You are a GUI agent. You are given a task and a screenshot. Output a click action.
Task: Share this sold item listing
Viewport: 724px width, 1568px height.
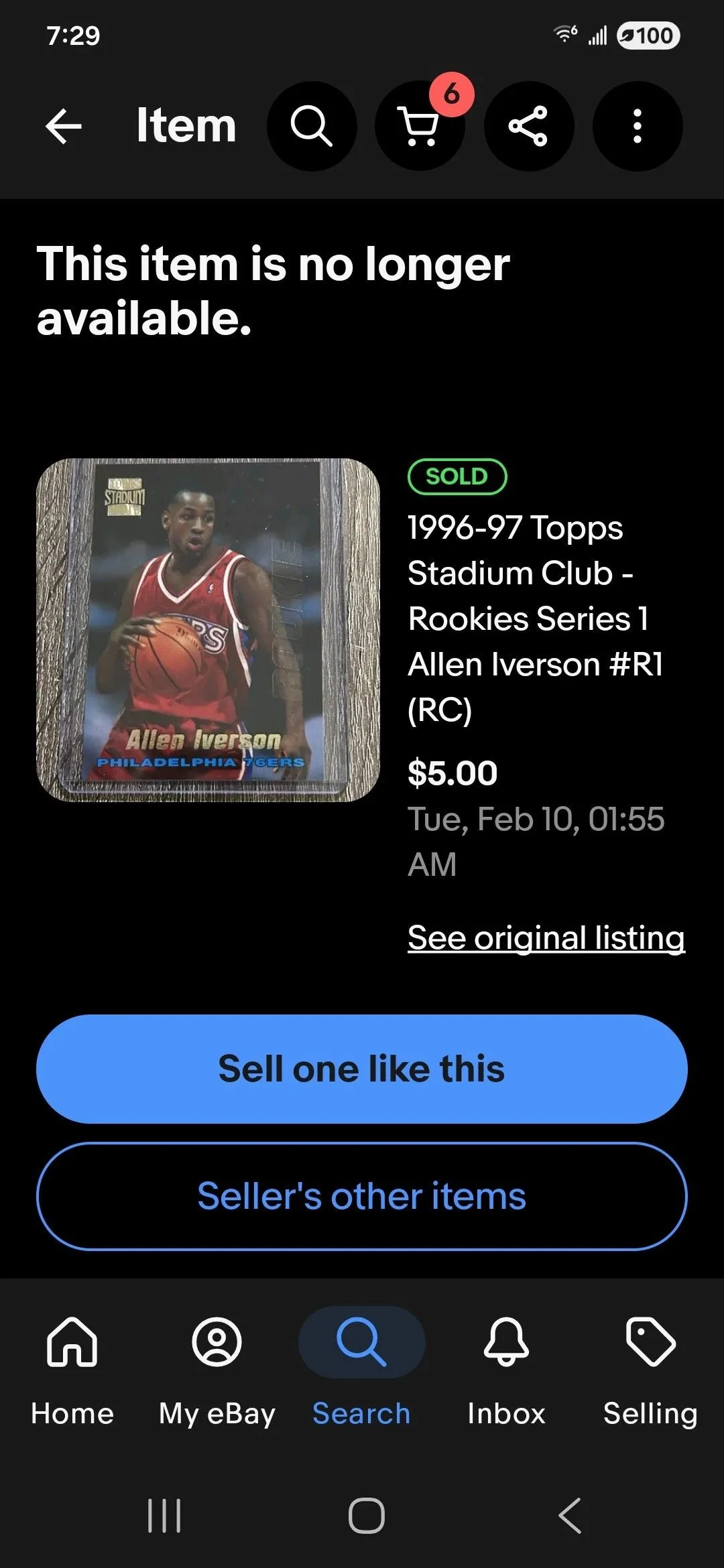529,126
